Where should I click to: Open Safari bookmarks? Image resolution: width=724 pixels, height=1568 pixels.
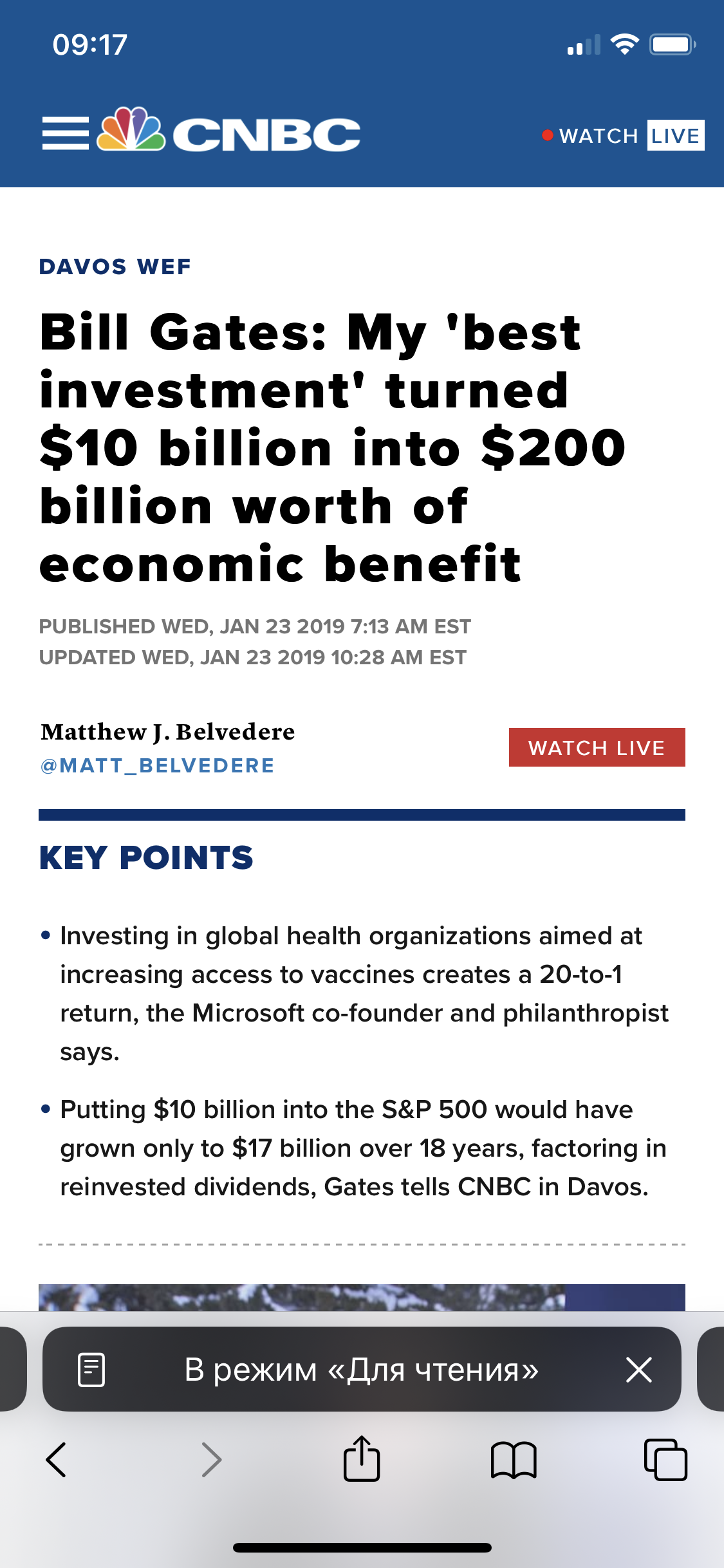click(513, 1459)
